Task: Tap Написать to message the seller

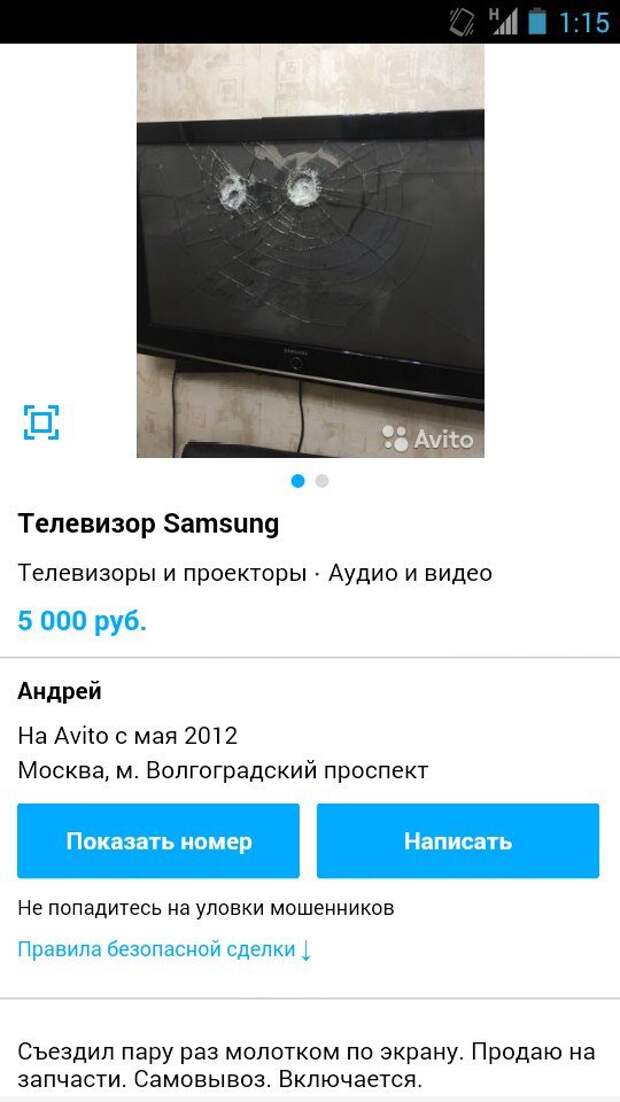Action: (x=458, y=841)
